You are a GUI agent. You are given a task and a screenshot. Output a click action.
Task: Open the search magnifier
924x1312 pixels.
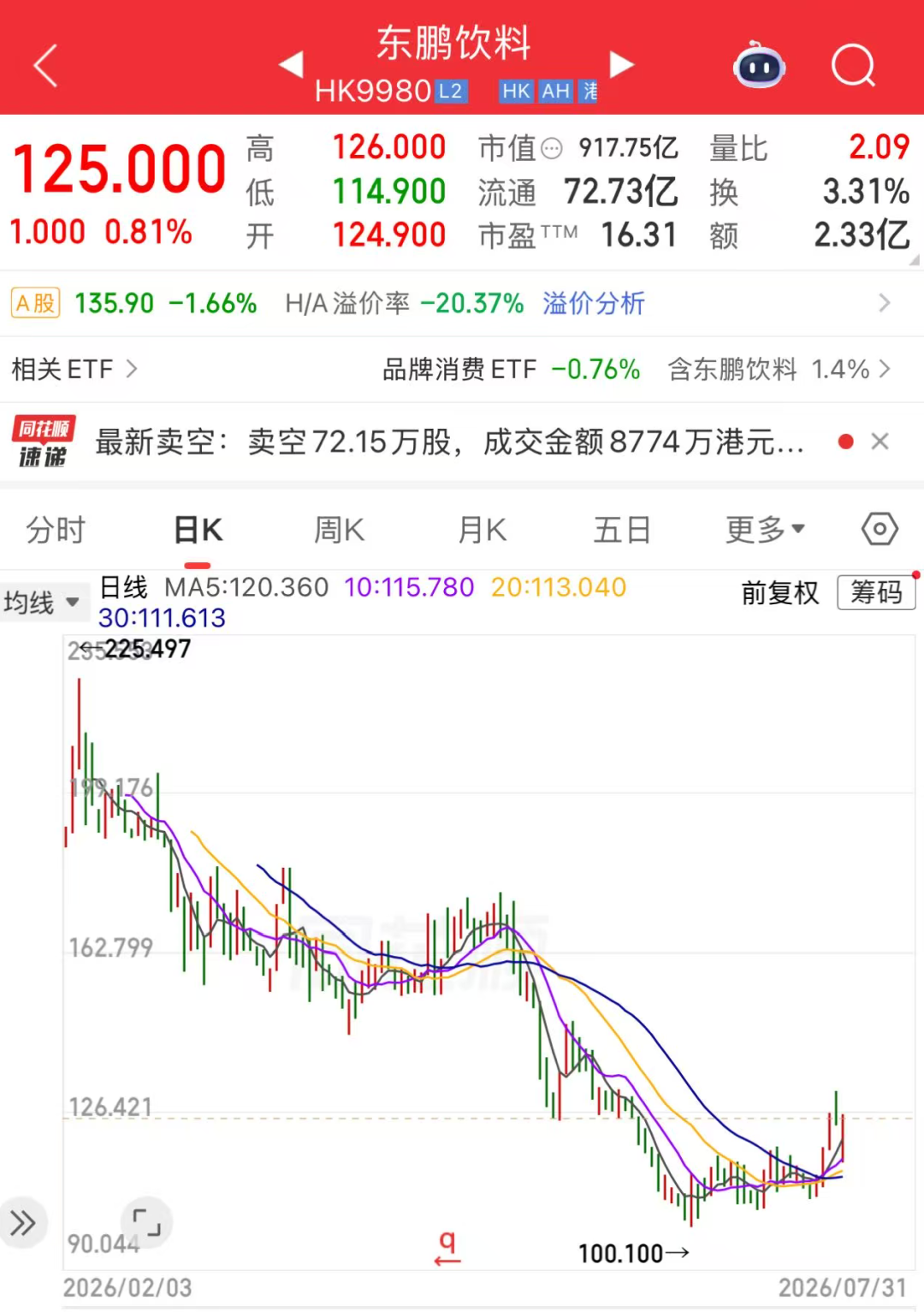click(x=853, y=65)
